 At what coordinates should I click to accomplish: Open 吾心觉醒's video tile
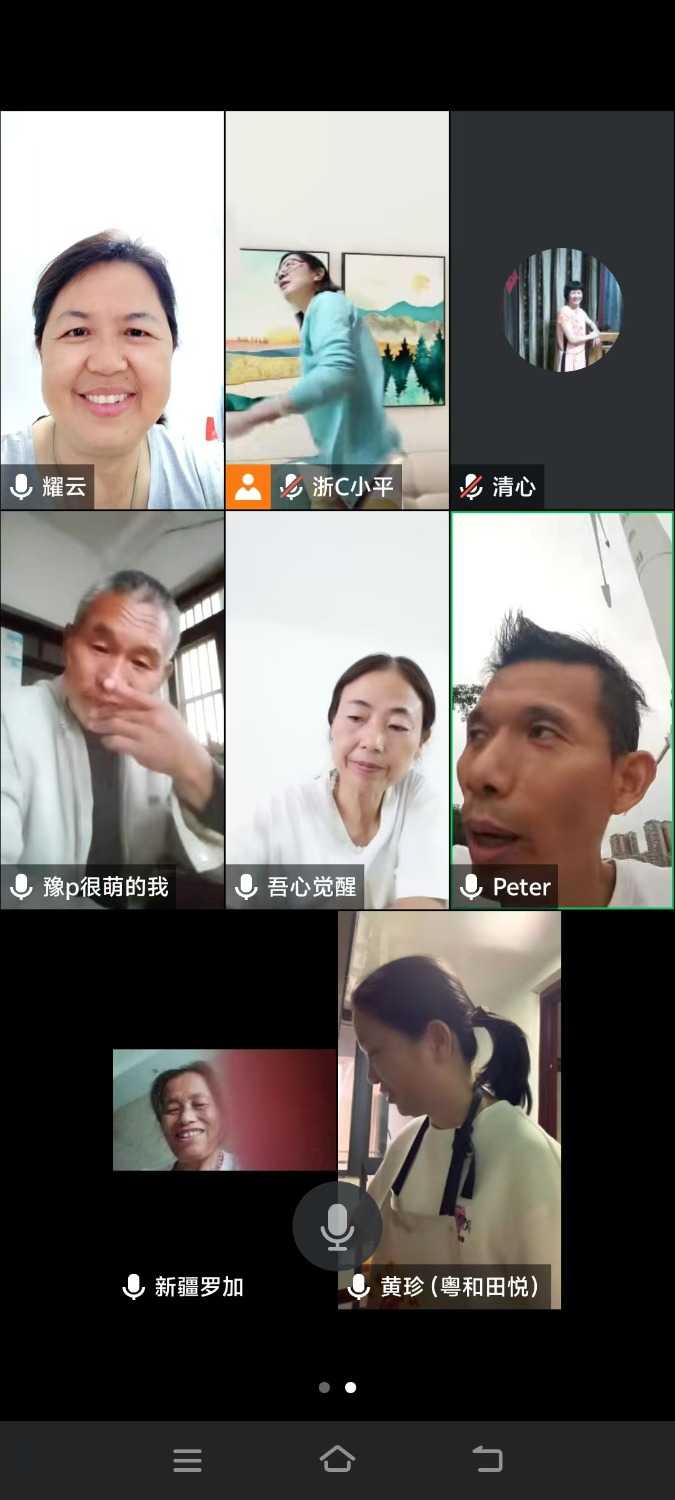pyautogui.click(x=337, y=710)
